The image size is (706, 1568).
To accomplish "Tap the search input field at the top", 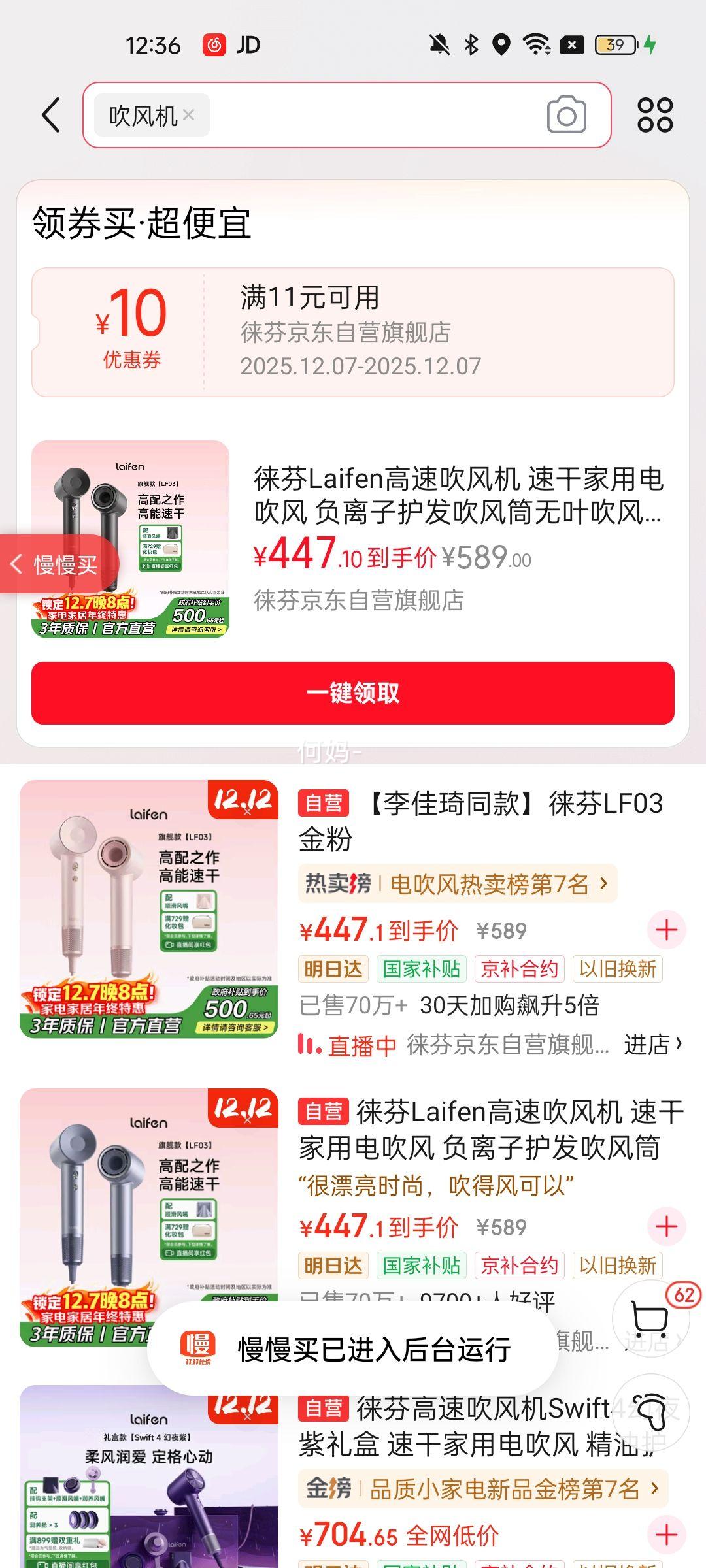I will (x=360, y=115).
